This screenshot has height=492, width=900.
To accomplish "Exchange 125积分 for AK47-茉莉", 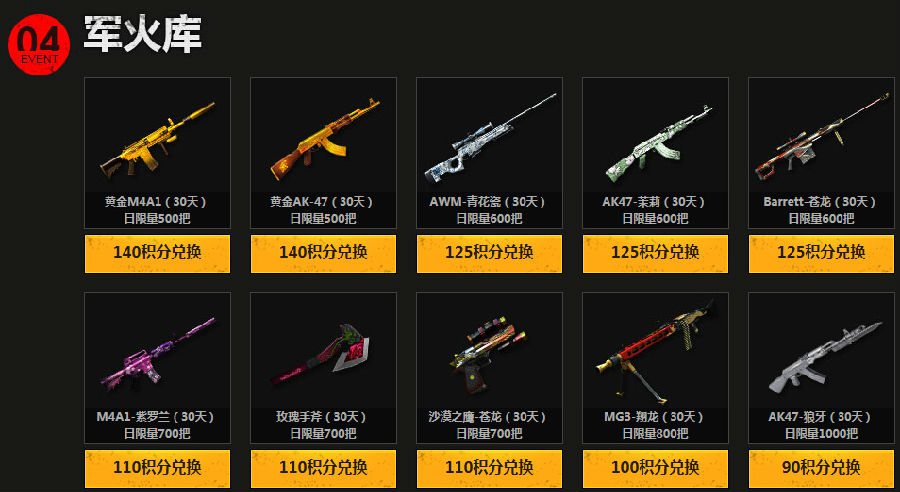I will pos(655,253).
